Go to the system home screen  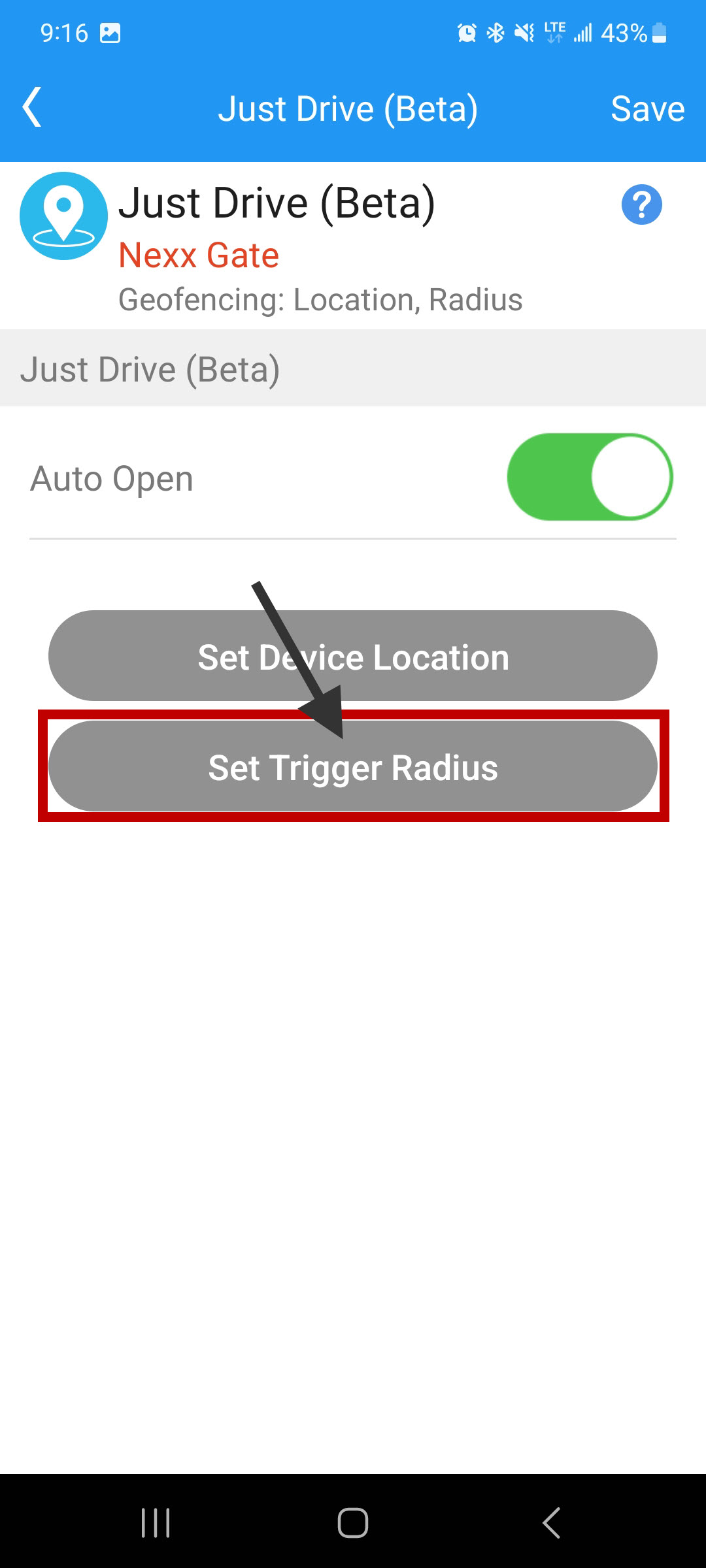click(x=353, y=1523)
